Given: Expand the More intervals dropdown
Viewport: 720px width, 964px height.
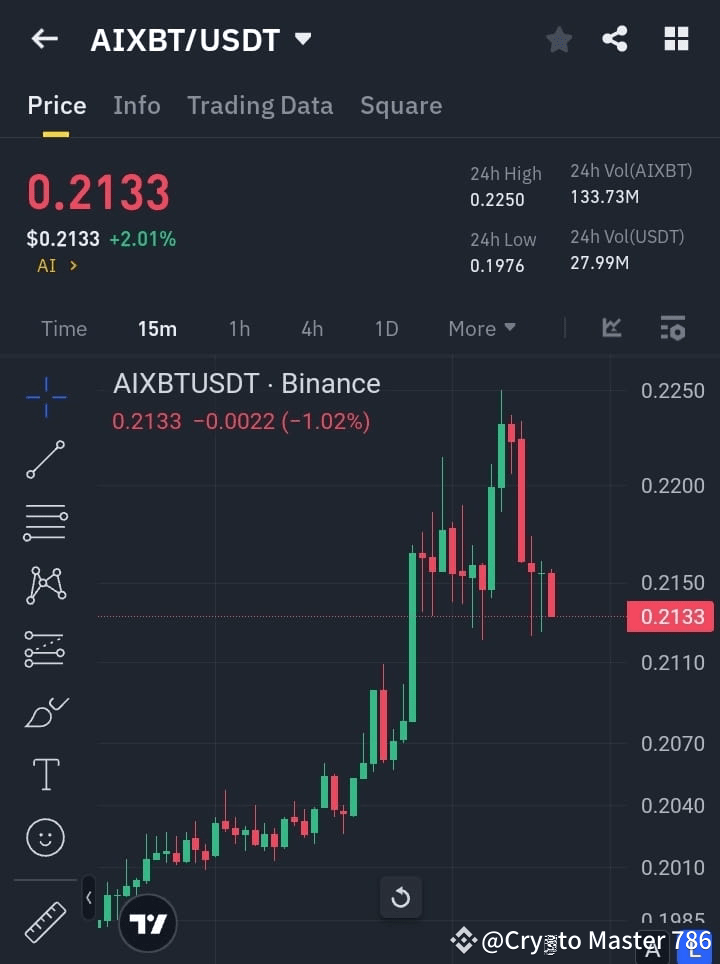Looking at the screenshot, I should tap(481, 328).
